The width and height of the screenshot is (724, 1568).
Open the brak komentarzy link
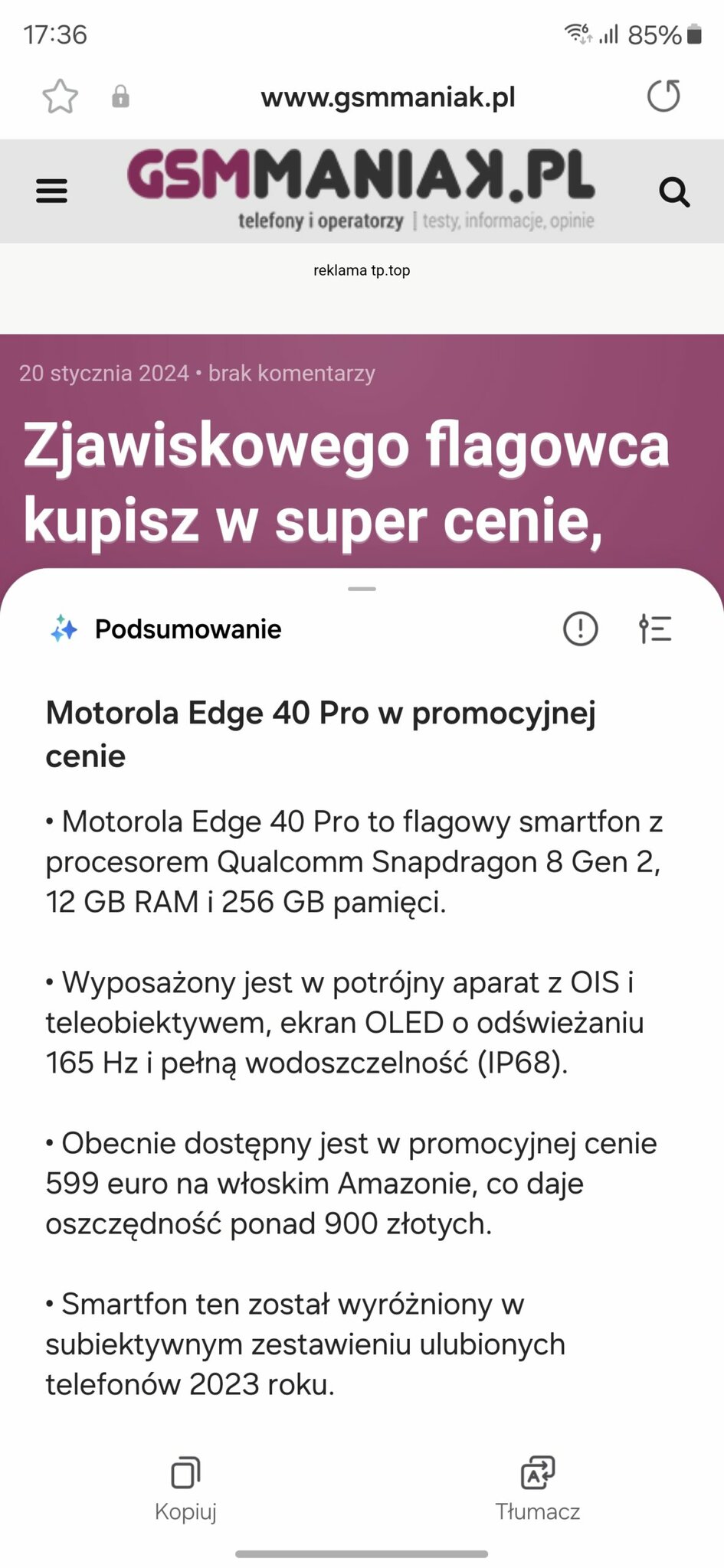click(291, 373)
